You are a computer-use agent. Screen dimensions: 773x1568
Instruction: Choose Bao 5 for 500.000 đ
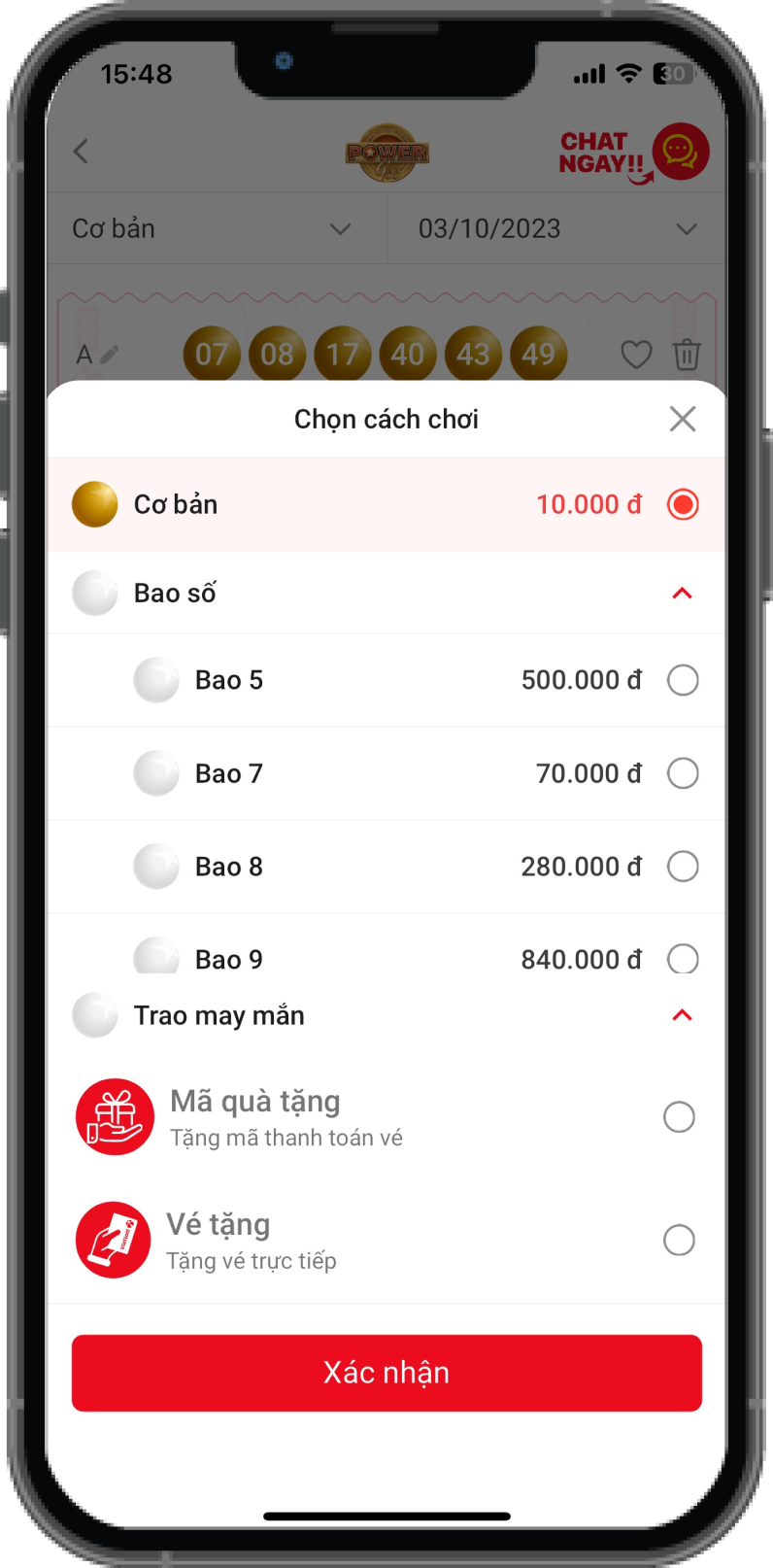(683, 680)
